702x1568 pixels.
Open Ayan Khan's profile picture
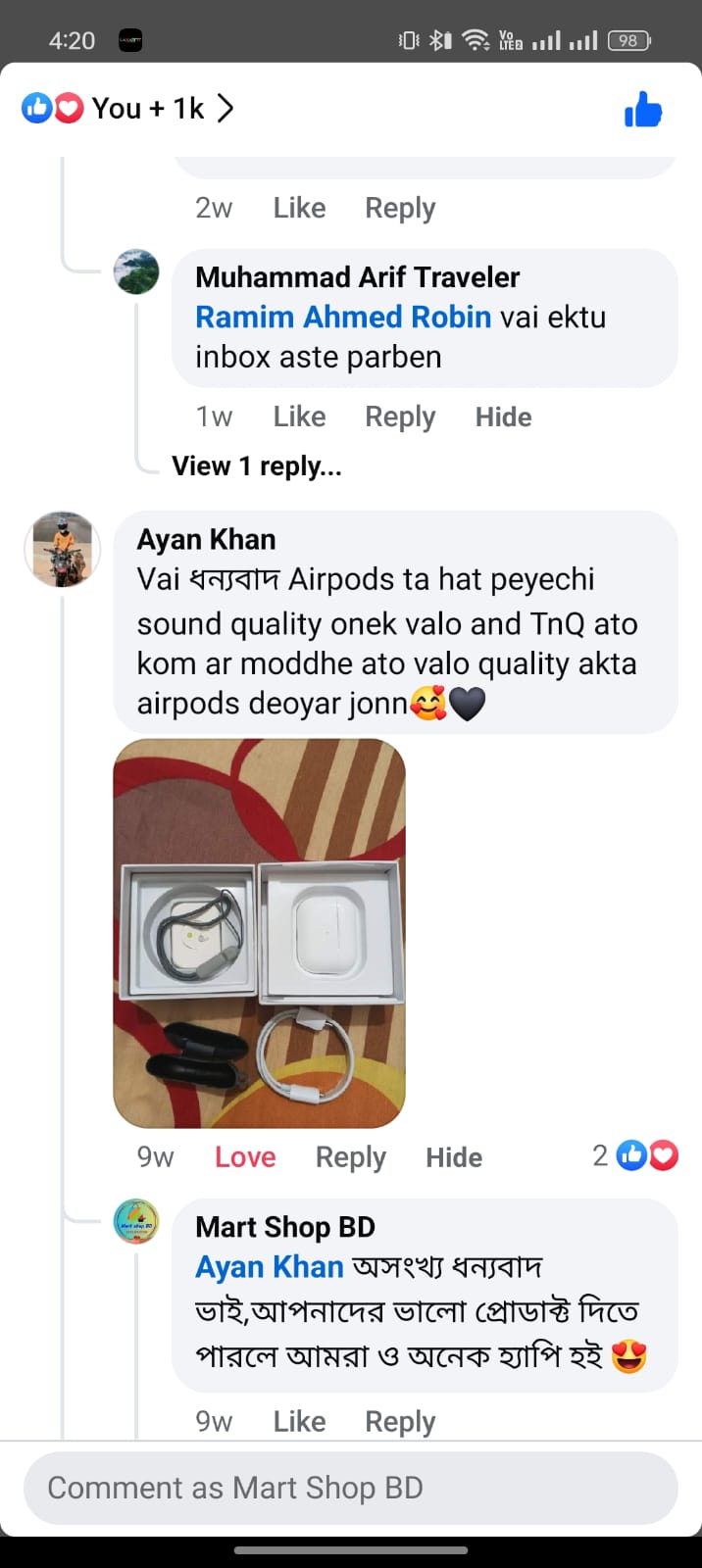pyautogui.click(x=63, y=550)
